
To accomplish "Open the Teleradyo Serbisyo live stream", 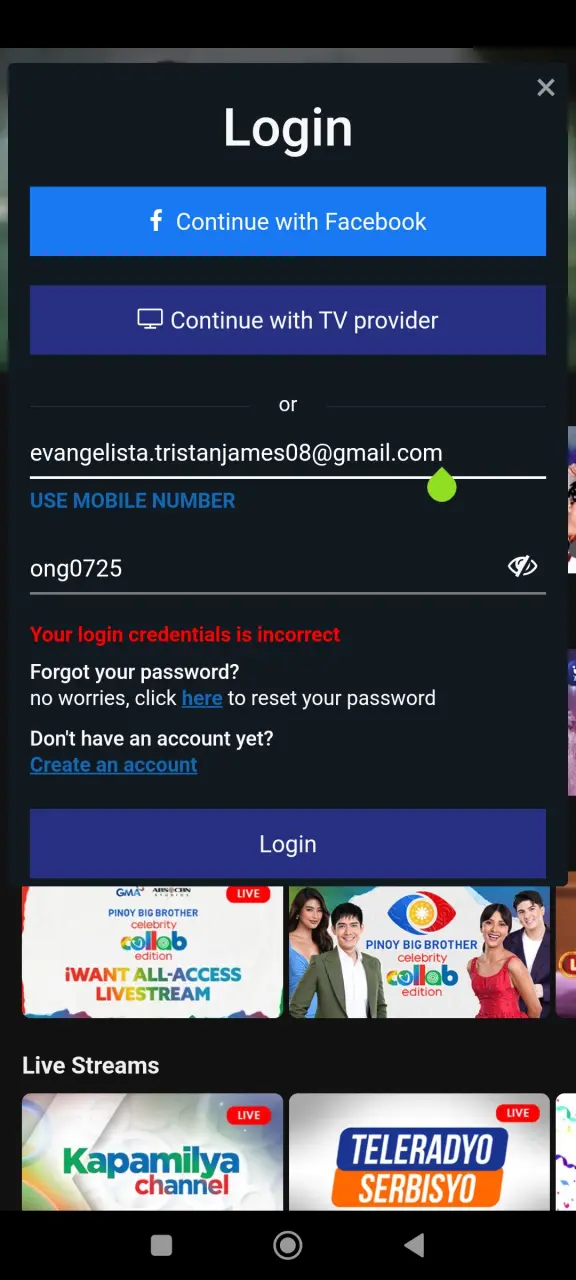I will pyautogui.click(x=420, y=1152).
